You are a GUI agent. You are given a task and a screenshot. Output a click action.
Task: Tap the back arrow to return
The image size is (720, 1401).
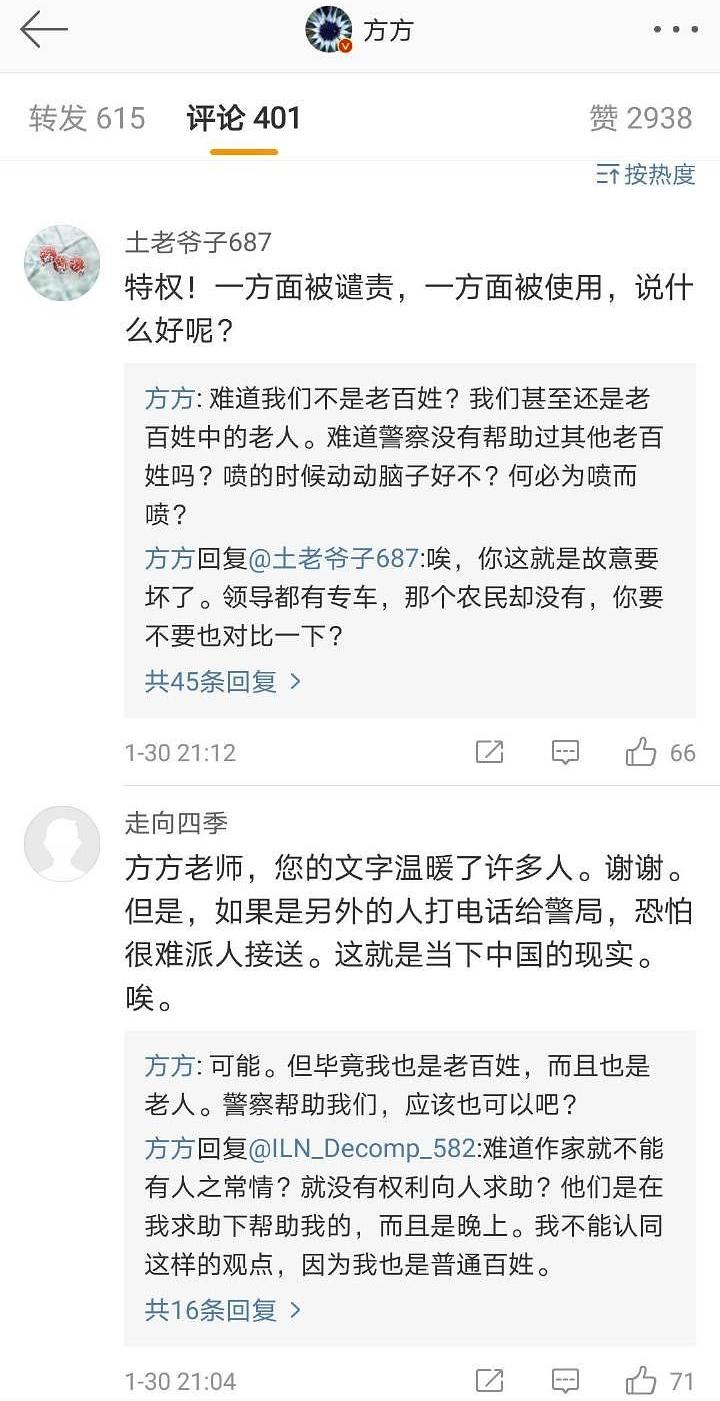[x=45, y=30]
